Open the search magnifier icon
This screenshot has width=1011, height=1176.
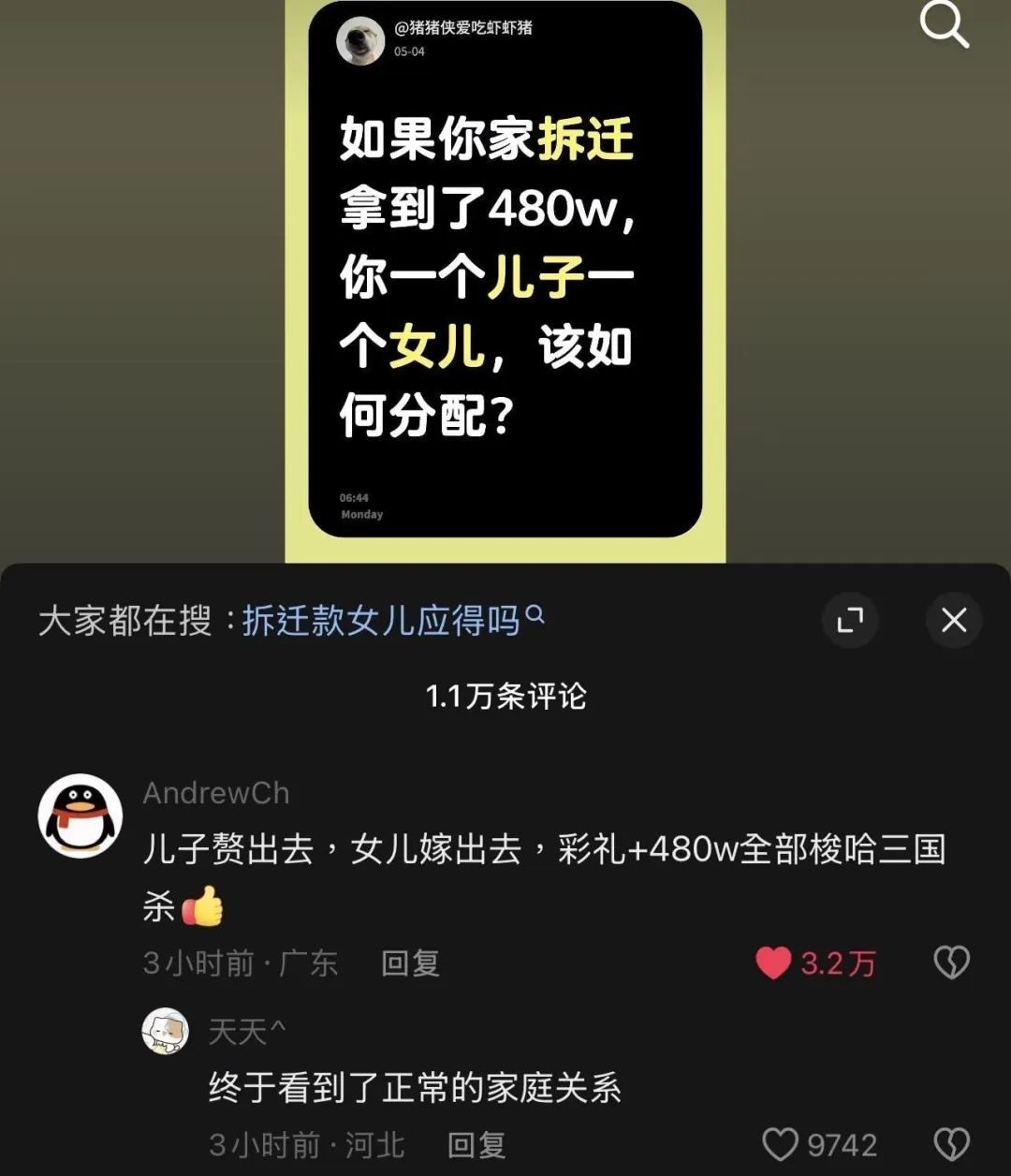[944, 23]
